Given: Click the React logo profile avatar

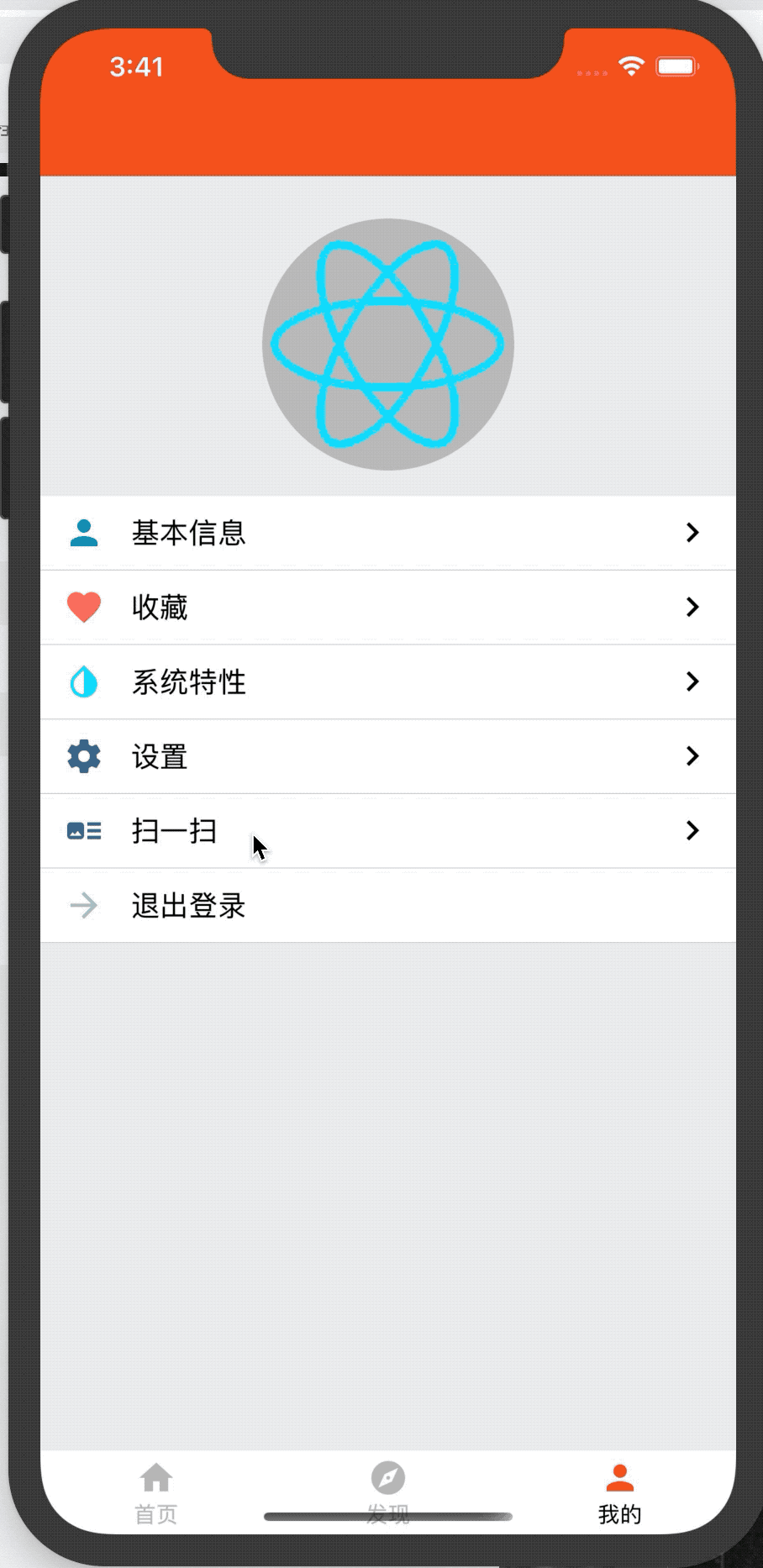Looking at the screenshot, I should [387, 344].
